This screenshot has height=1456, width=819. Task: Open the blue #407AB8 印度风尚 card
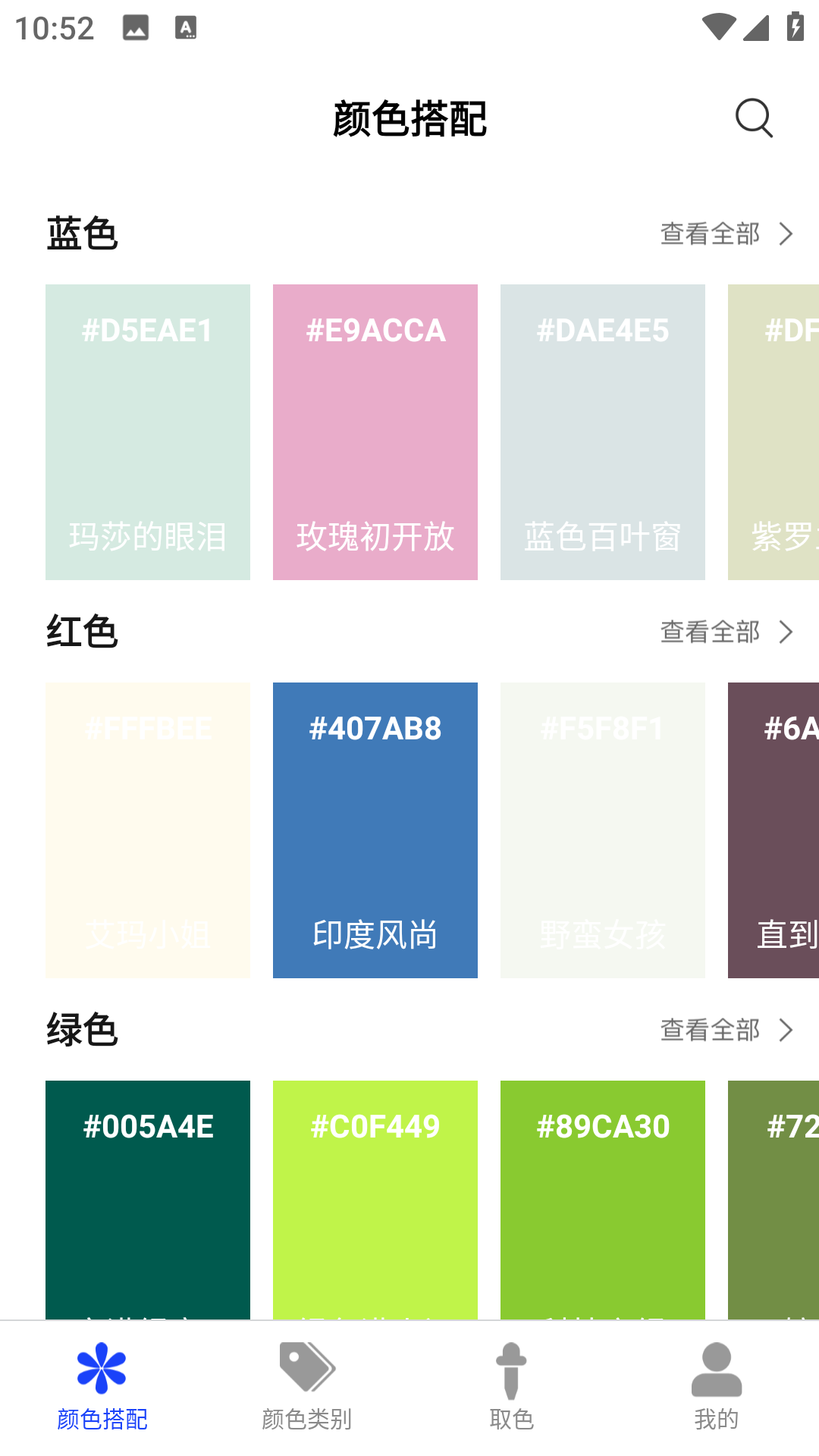point(375,830)
